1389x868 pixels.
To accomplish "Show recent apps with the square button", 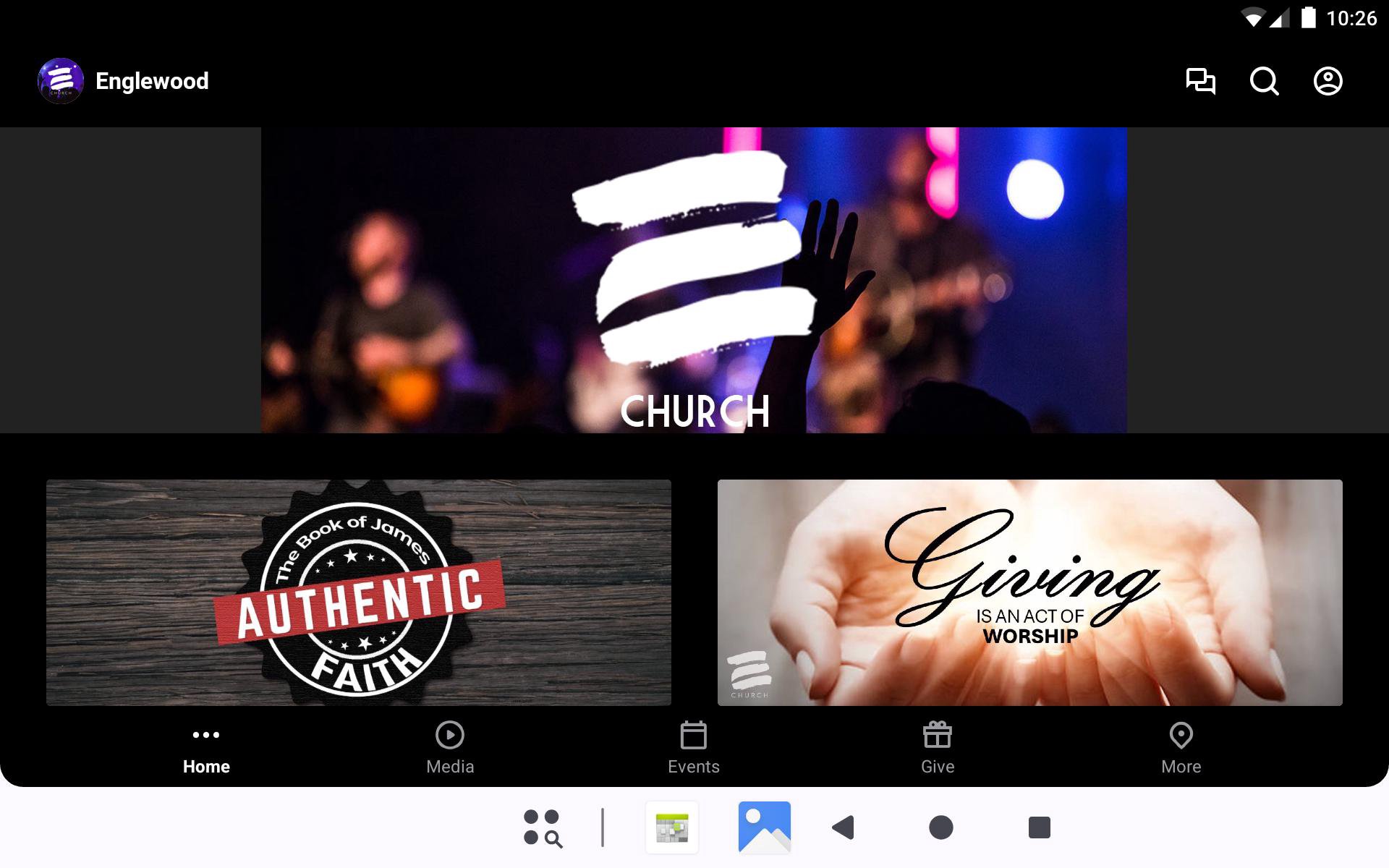I will click(1039, 827).
